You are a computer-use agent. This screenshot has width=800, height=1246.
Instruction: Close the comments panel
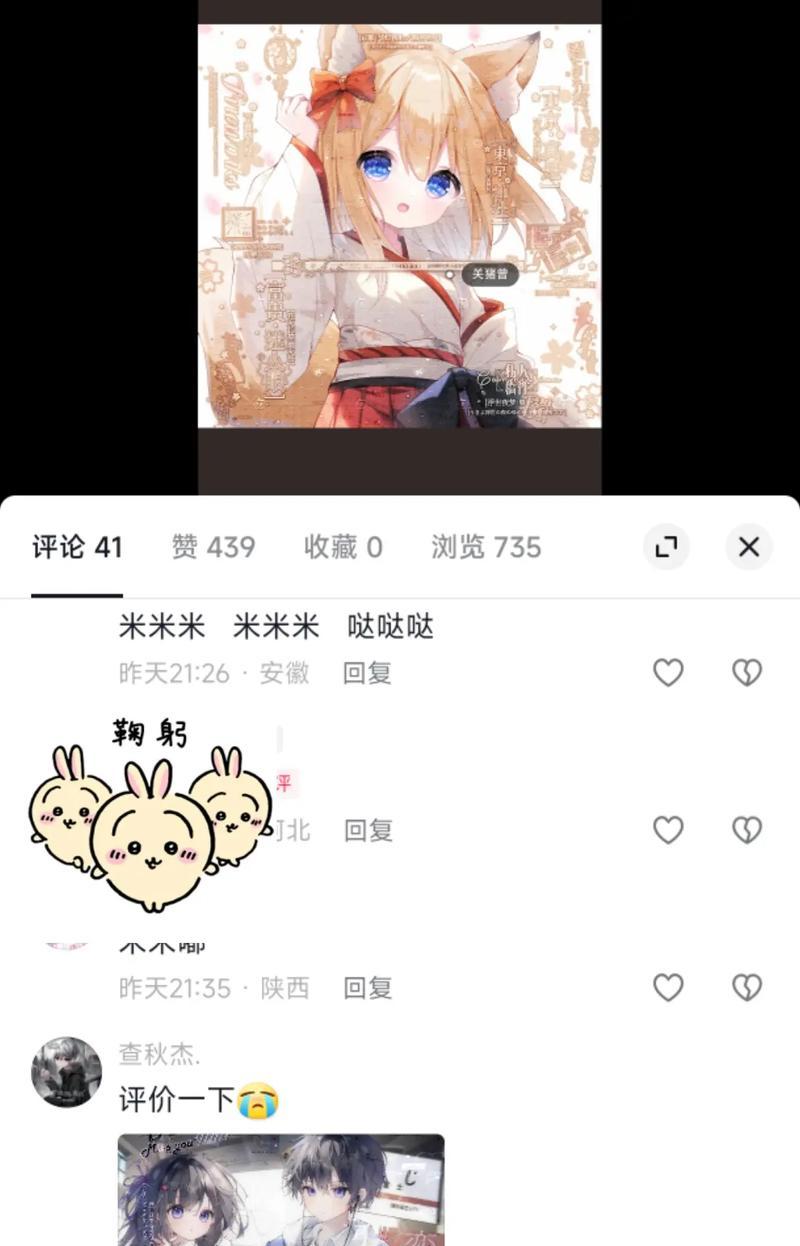coord(749,547)
